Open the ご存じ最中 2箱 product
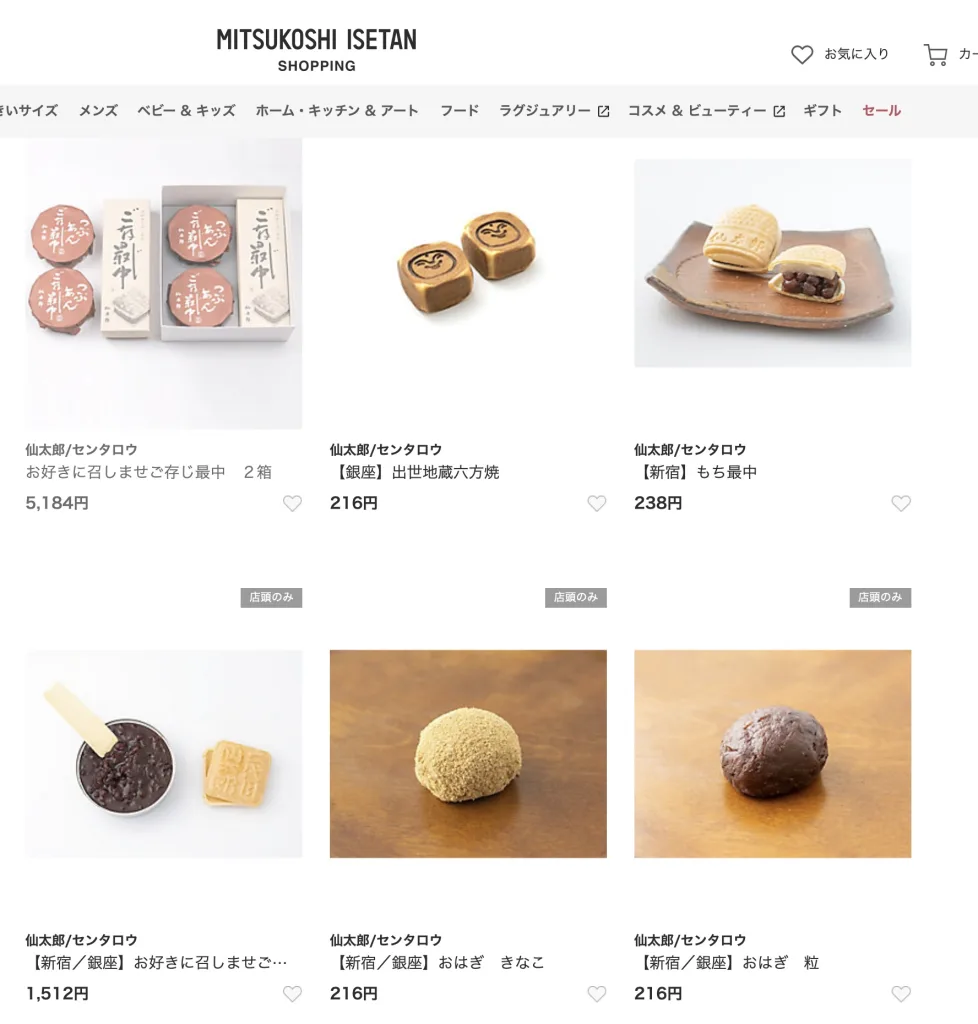Viewport: 978px width, 1024px height. 163,285
